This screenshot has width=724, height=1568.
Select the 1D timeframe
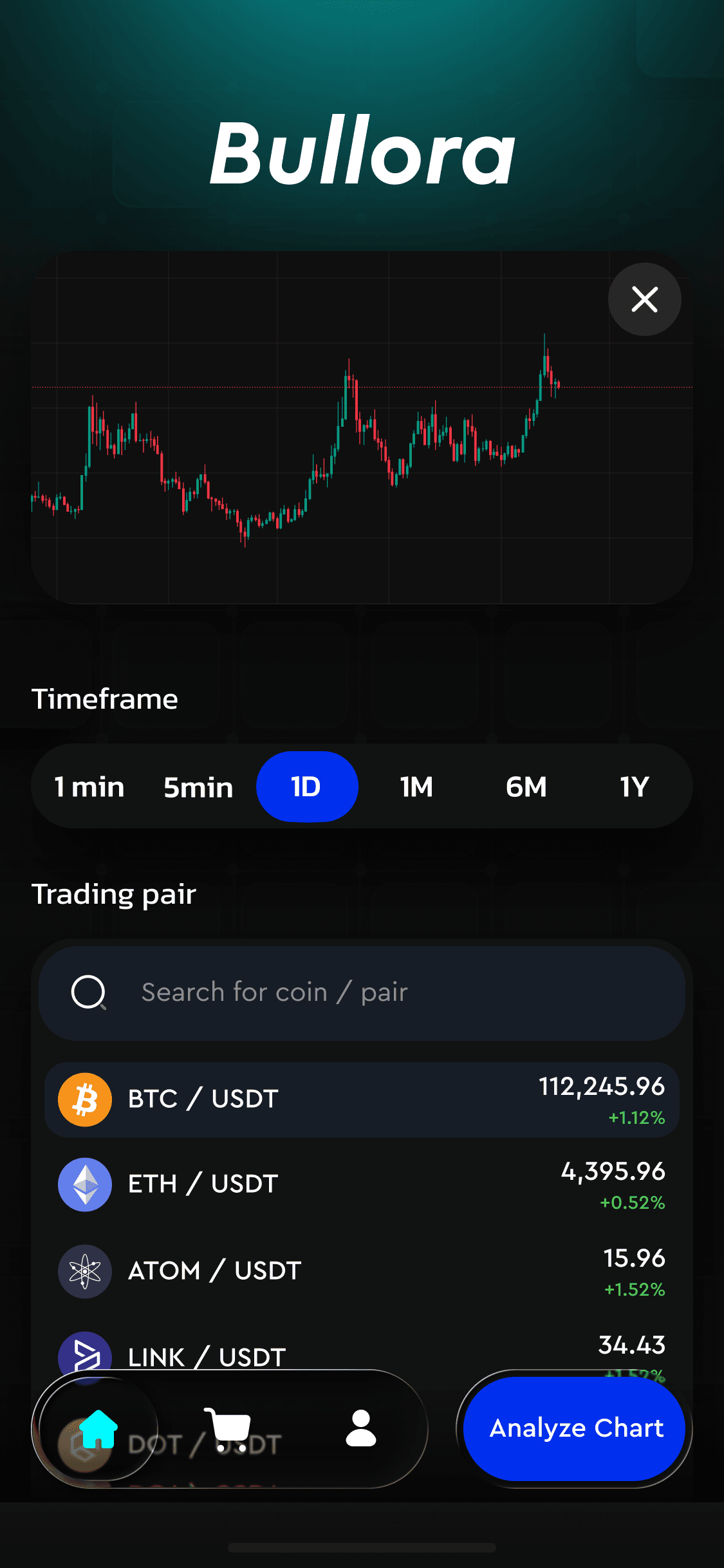(307, 787)
